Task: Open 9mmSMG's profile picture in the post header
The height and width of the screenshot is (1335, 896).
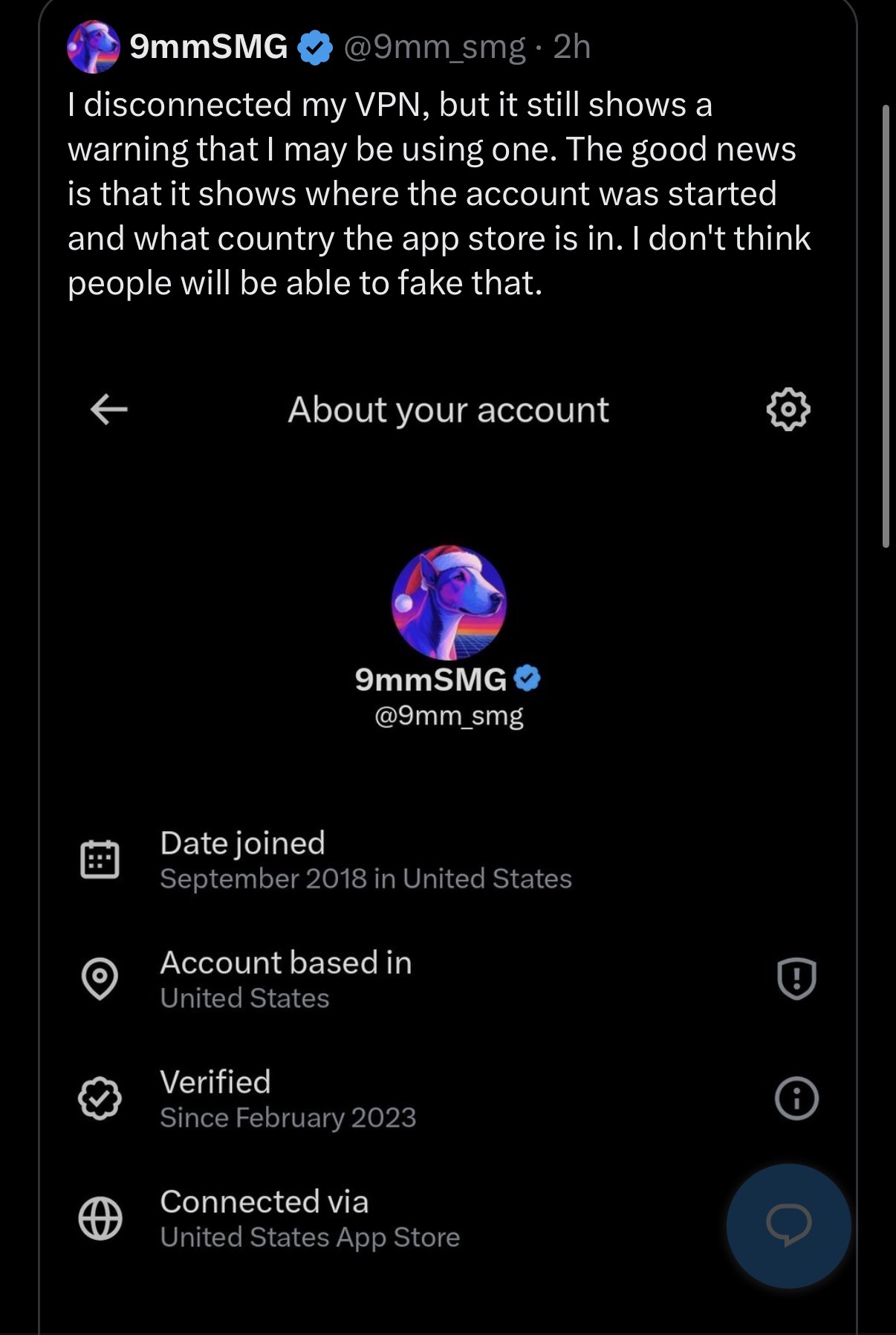Action: click(x=94, y=47)
